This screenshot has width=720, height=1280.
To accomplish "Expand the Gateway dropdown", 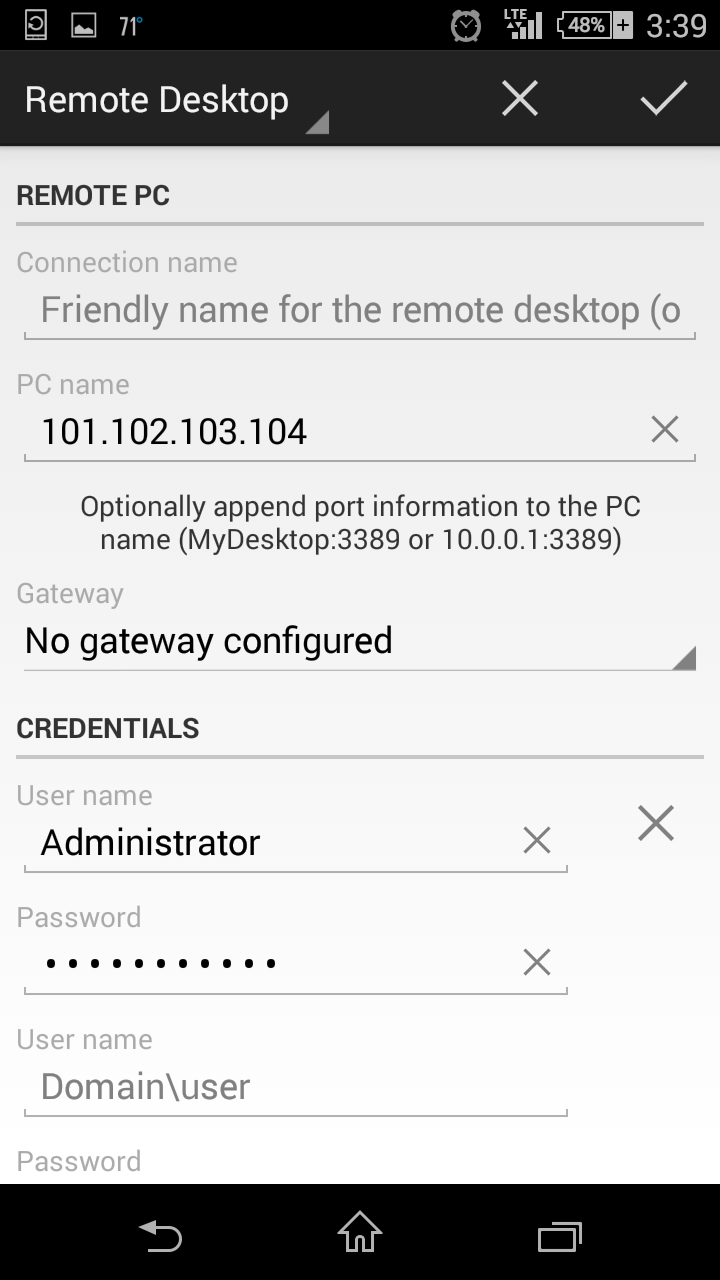I will click(x=359, y=641).
